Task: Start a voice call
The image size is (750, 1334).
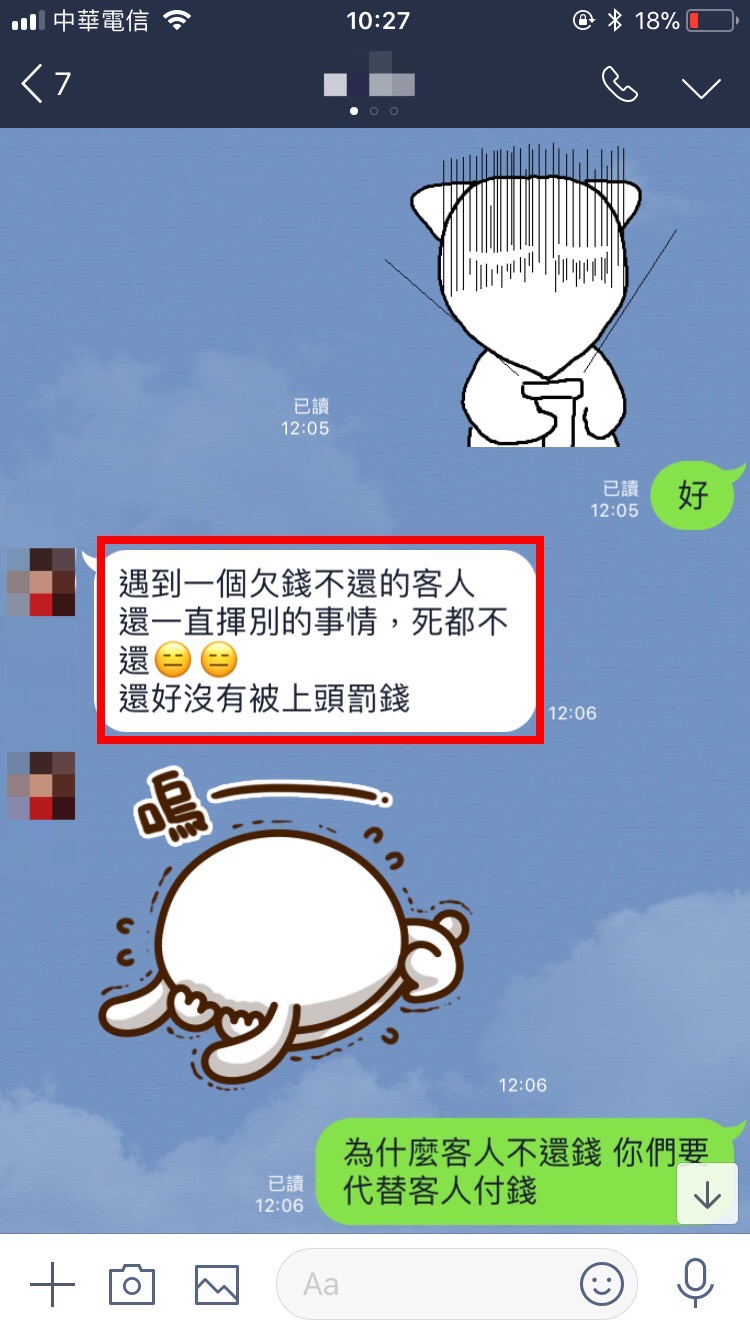Action: click(x=619, y=85)
